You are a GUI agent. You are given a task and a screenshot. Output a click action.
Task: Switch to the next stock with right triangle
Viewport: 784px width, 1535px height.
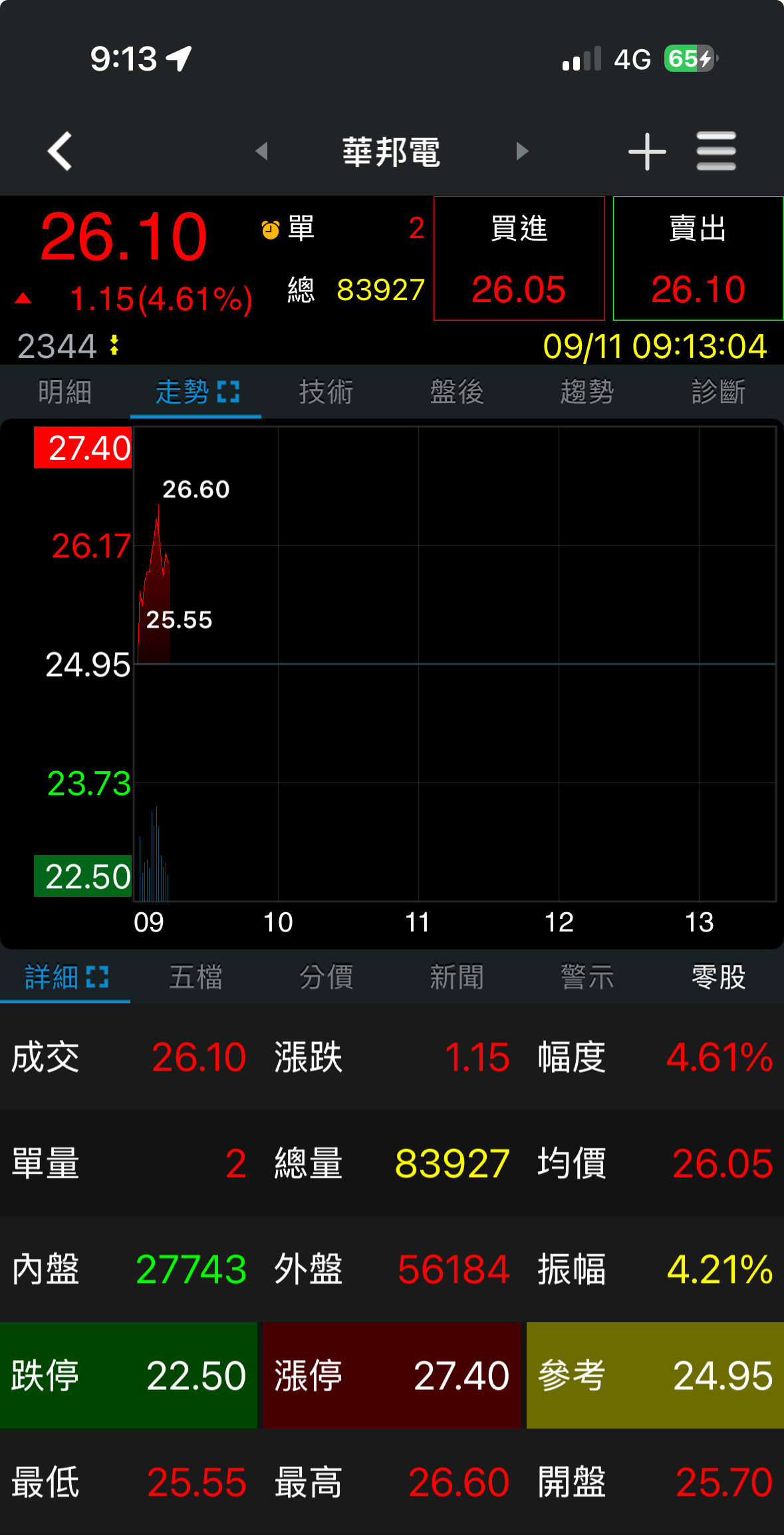click(x=522, y=152)
